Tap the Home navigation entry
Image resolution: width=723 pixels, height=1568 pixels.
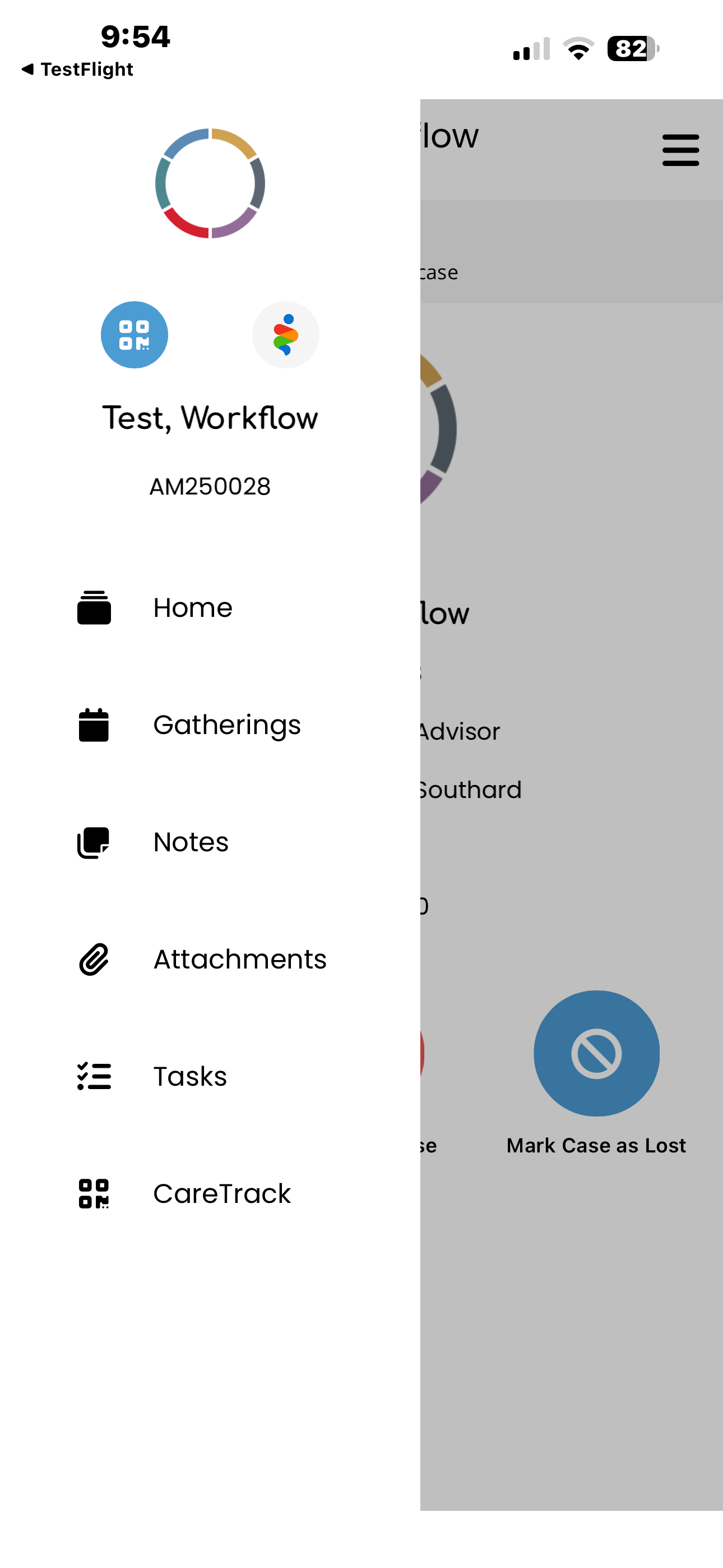coord(192,607)
